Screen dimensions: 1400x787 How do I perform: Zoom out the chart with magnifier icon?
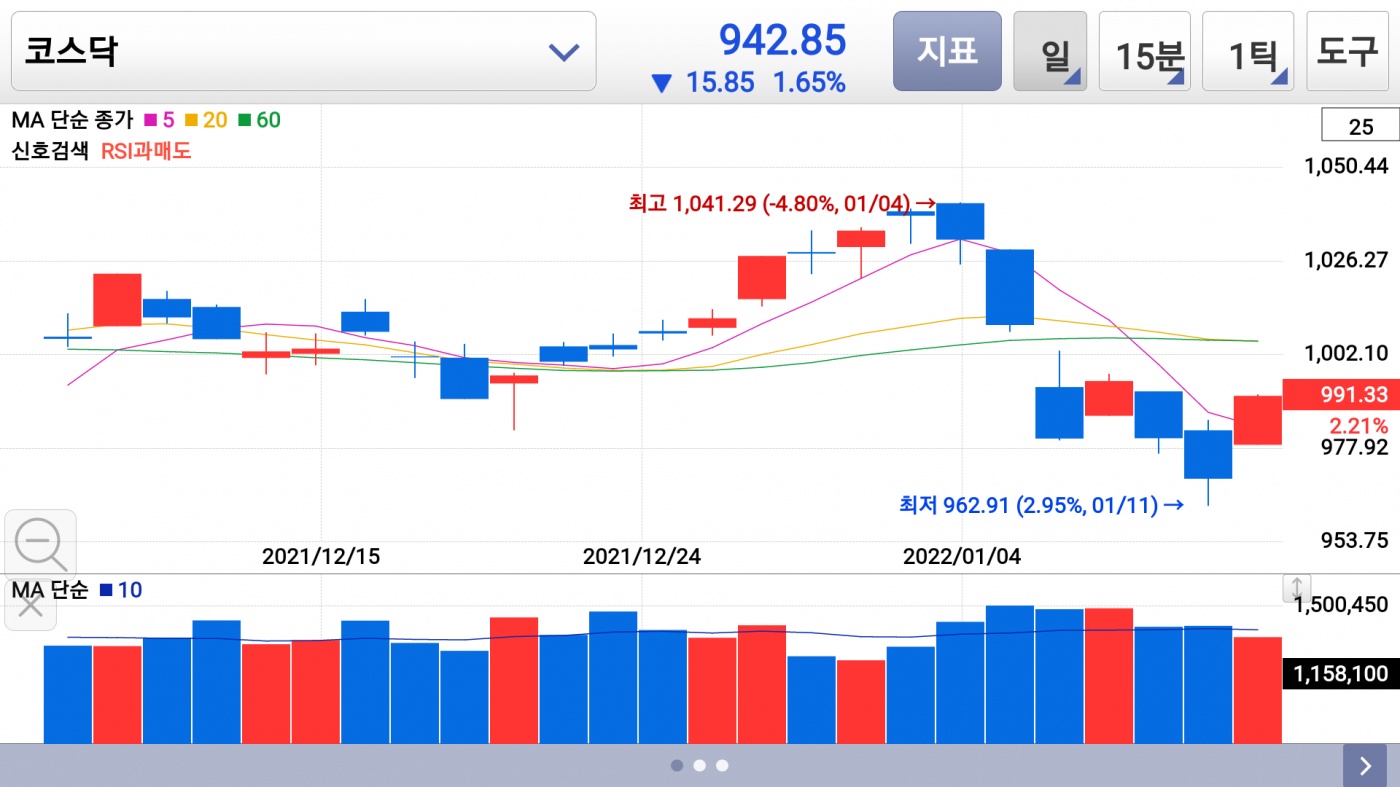[x=41, y=543]
